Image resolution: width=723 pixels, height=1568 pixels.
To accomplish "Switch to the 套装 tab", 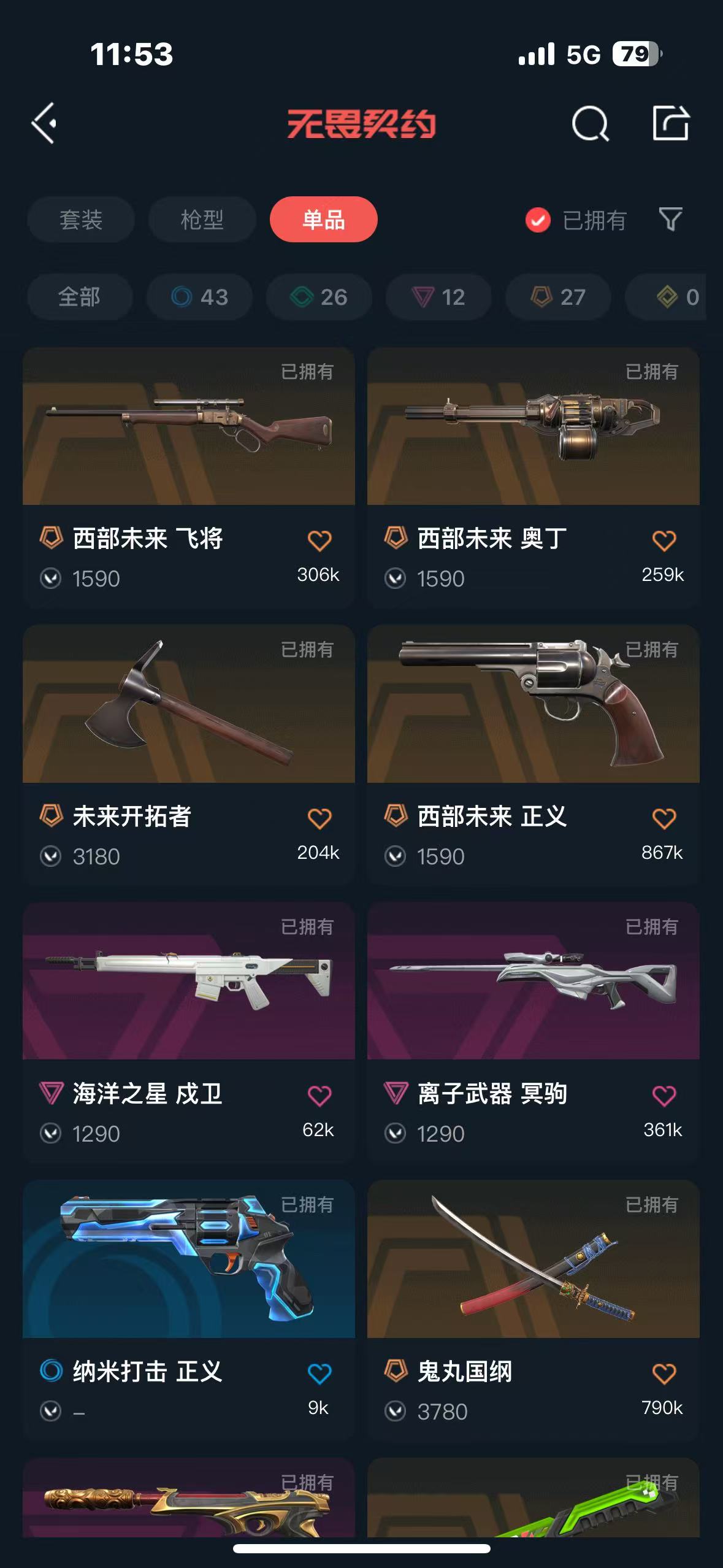I will (x=80, y=220).
